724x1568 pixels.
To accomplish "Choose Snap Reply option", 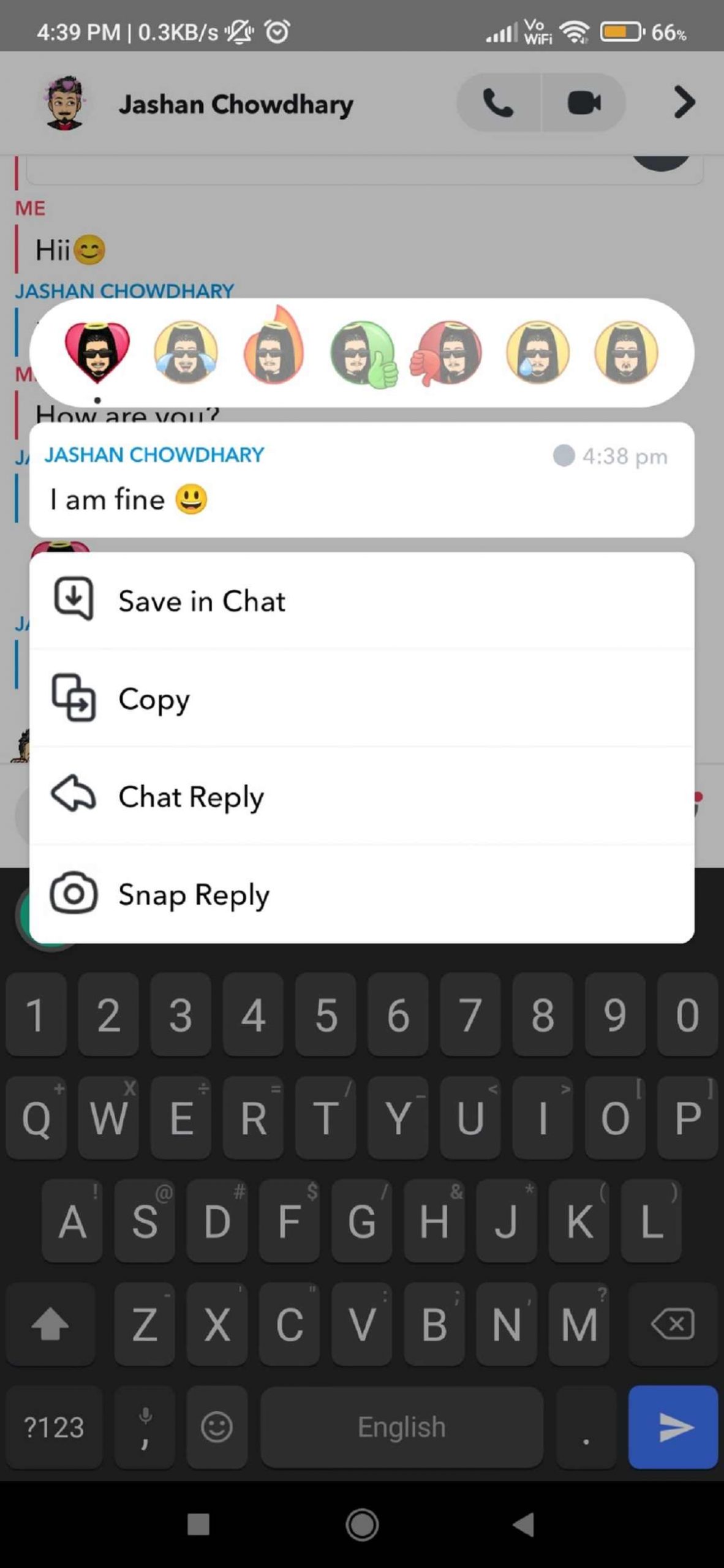I will pos(361,894).
